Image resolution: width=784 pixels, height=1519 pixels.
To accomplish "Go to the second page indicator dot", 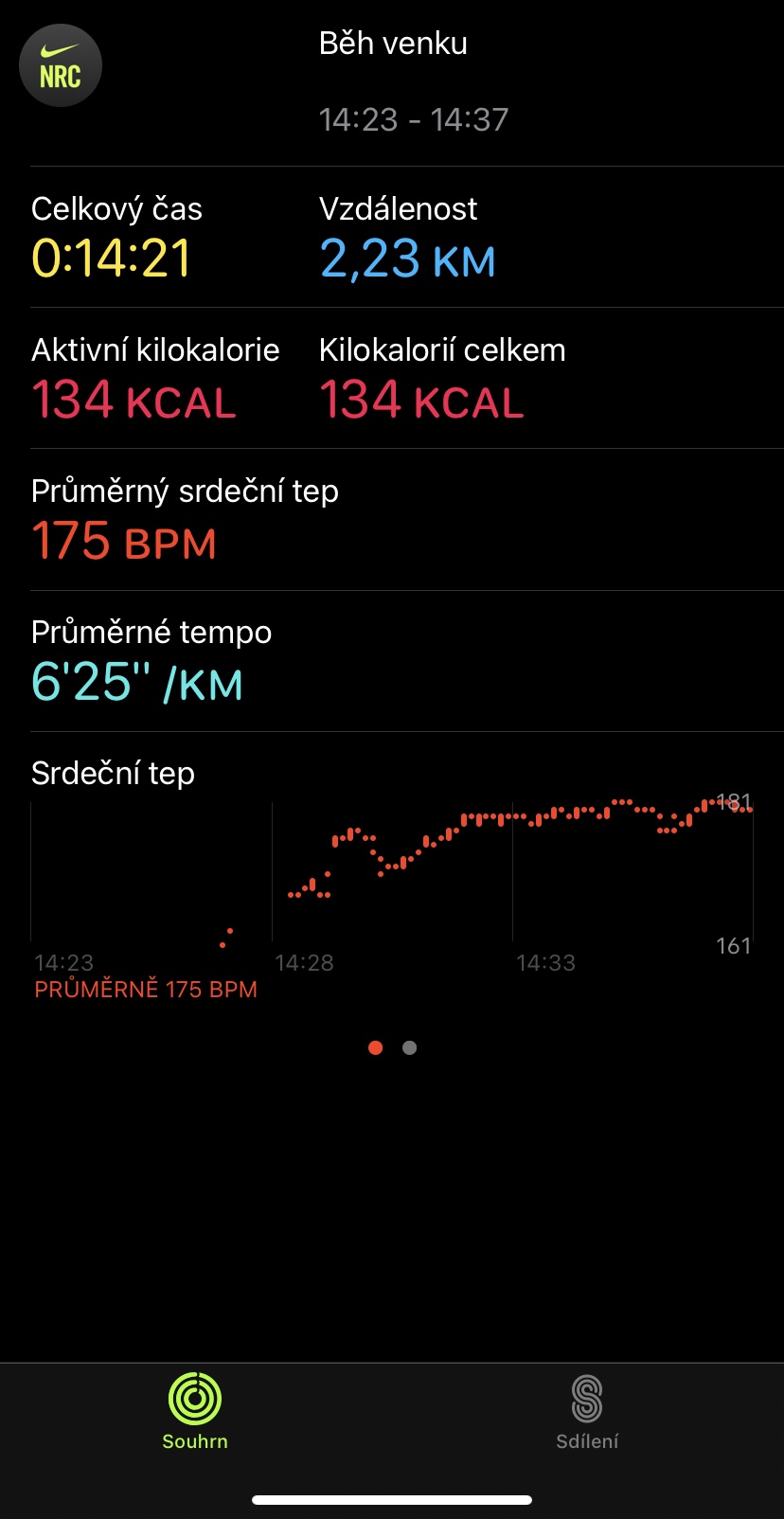I will coord(409,1047).
